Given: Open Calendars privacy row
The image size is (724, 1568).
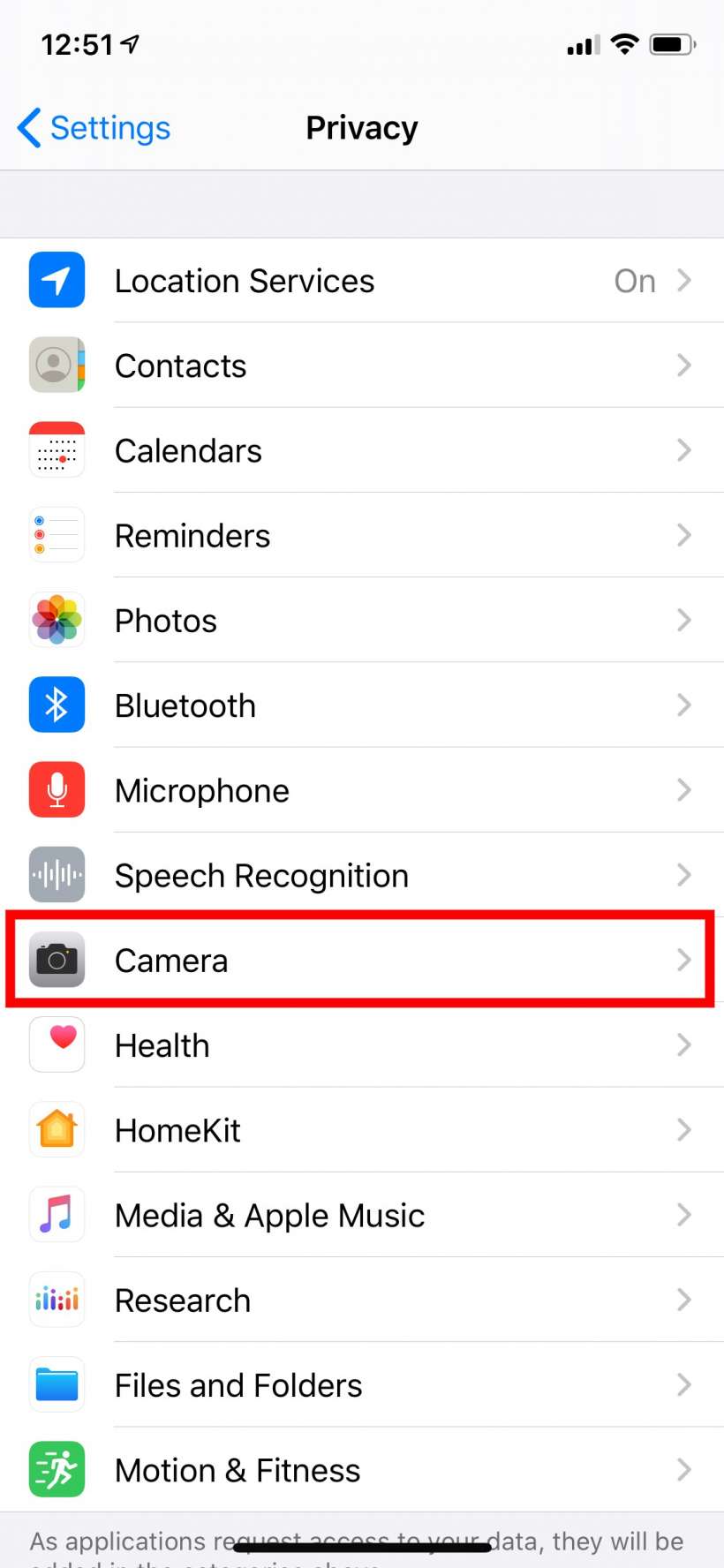Looking at the screenshot, I should click(362, 451).
